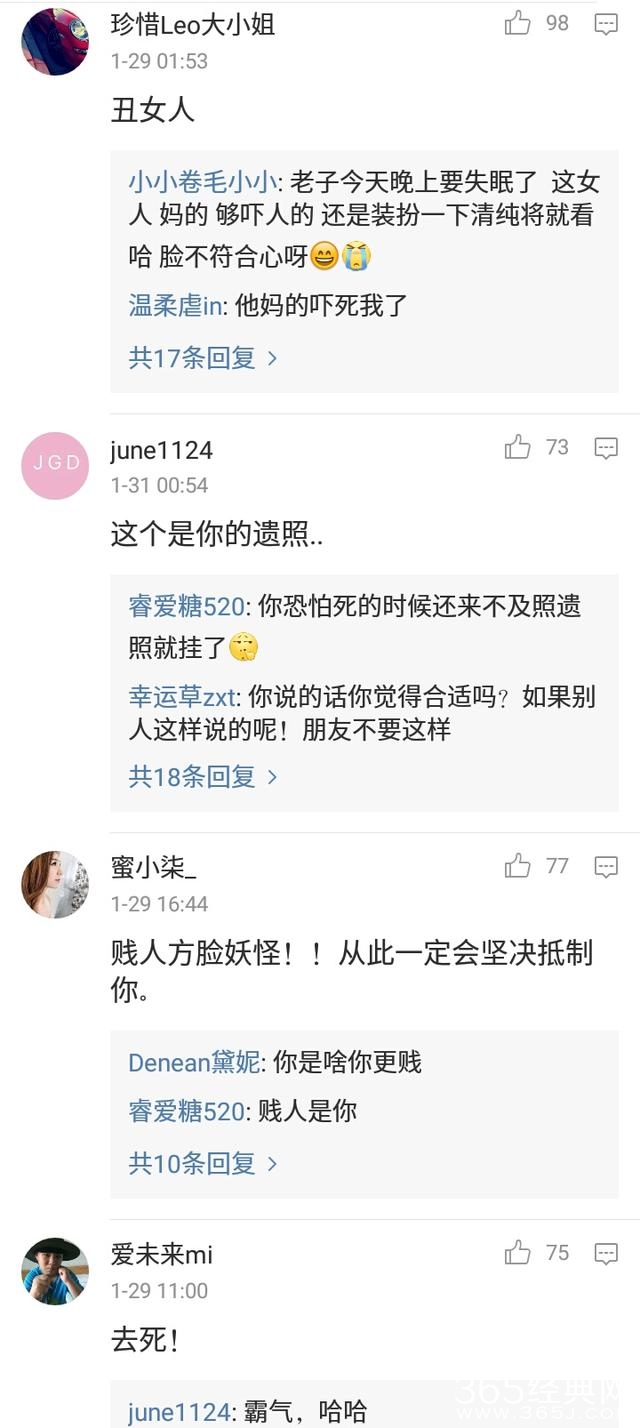The width and height of the screenshot is (640, 1428).
Task: Expand 共17条回复 replies
Action: click(203, 357)
